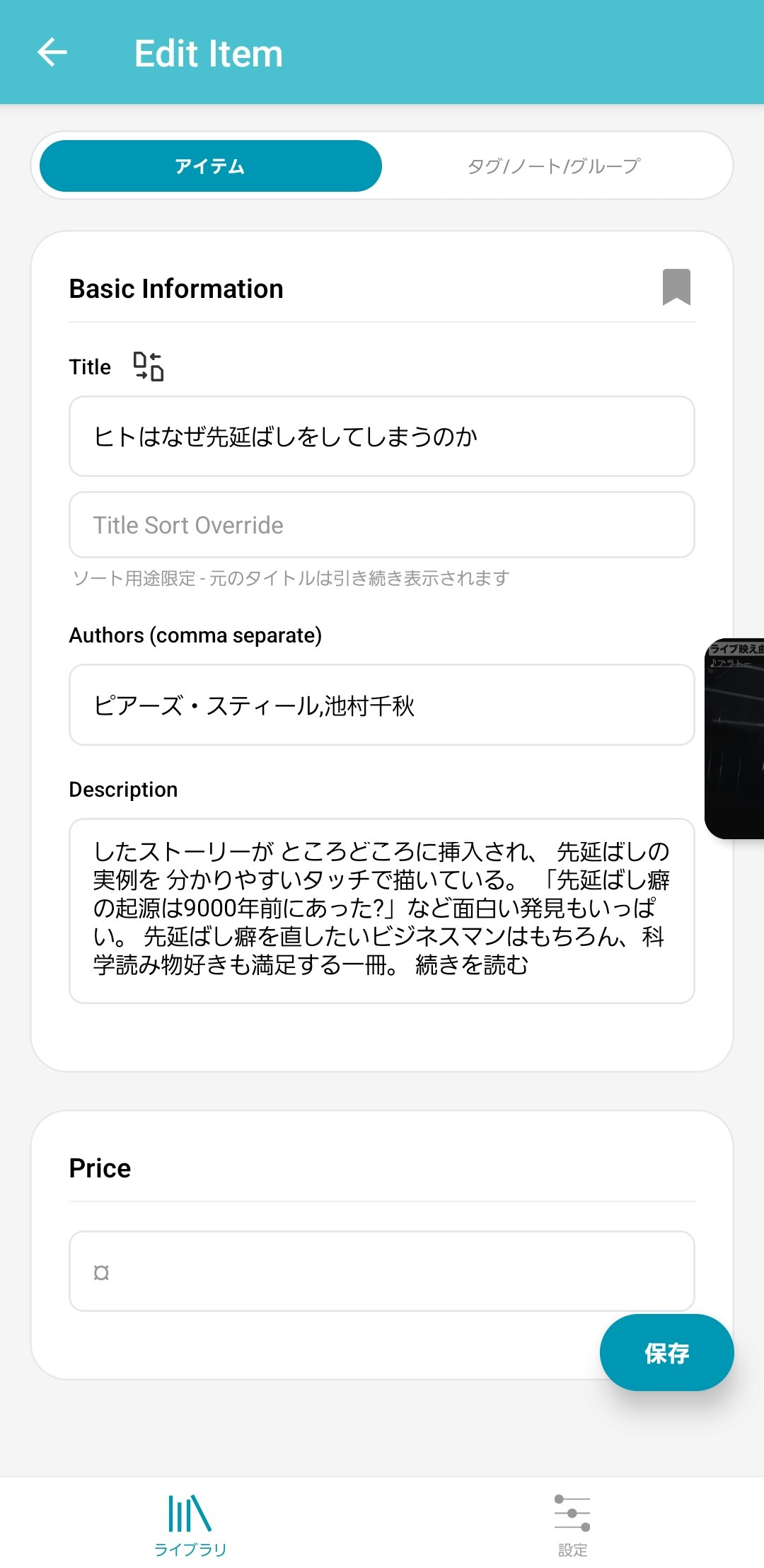Focus the Title Sort Override field
764x1568 pixels.
tap(382, 525)
